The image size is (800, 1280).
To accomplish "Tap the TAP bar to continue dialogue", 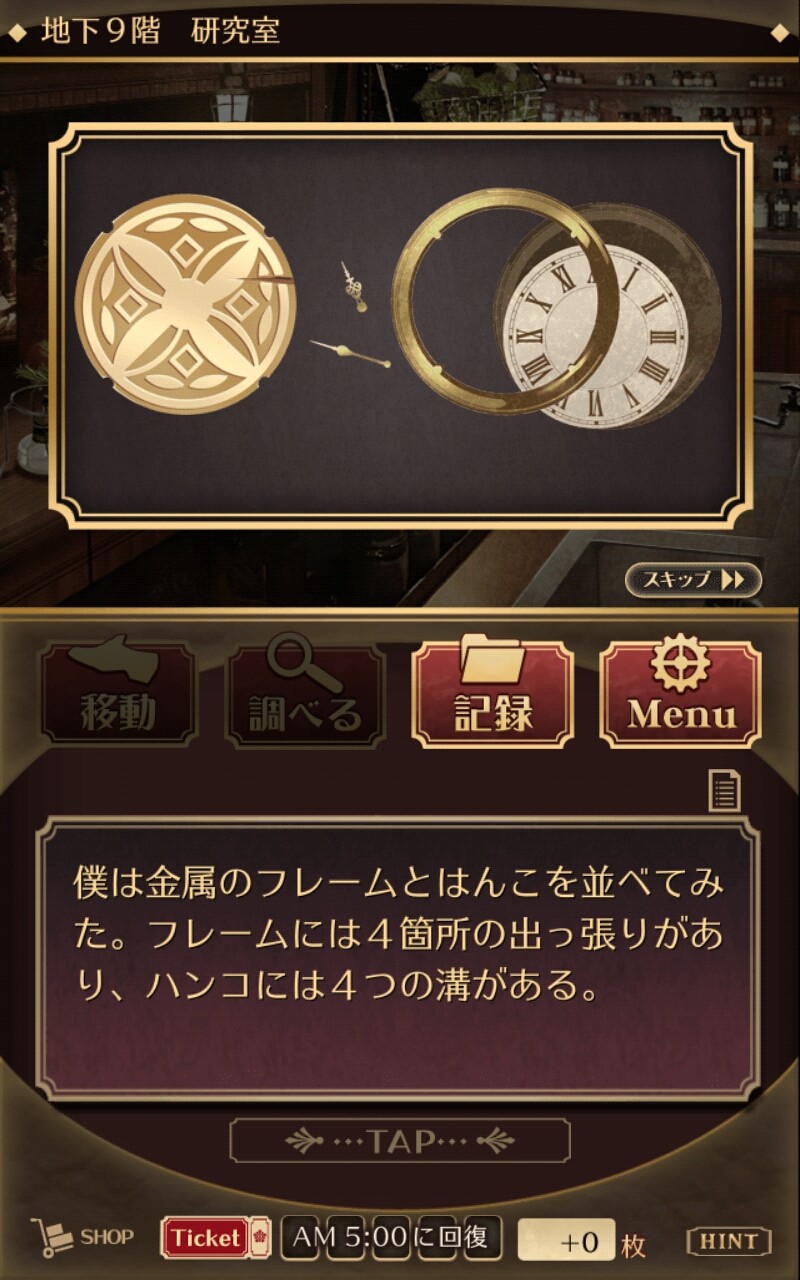I will [x=400, y=1141].
